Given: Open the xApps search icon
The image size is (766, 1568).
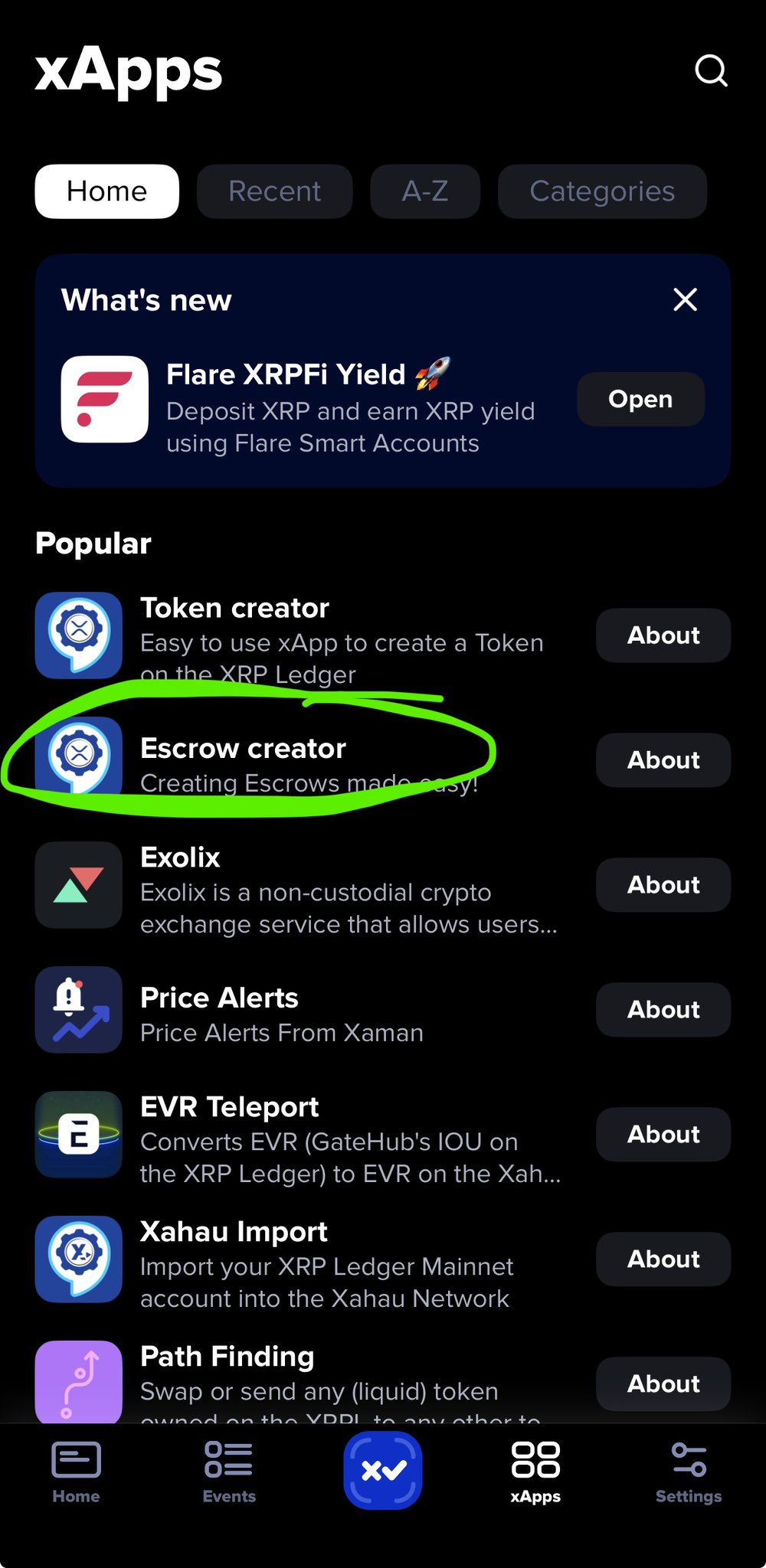Looking at the screenshot, I should tap(710, 70).
